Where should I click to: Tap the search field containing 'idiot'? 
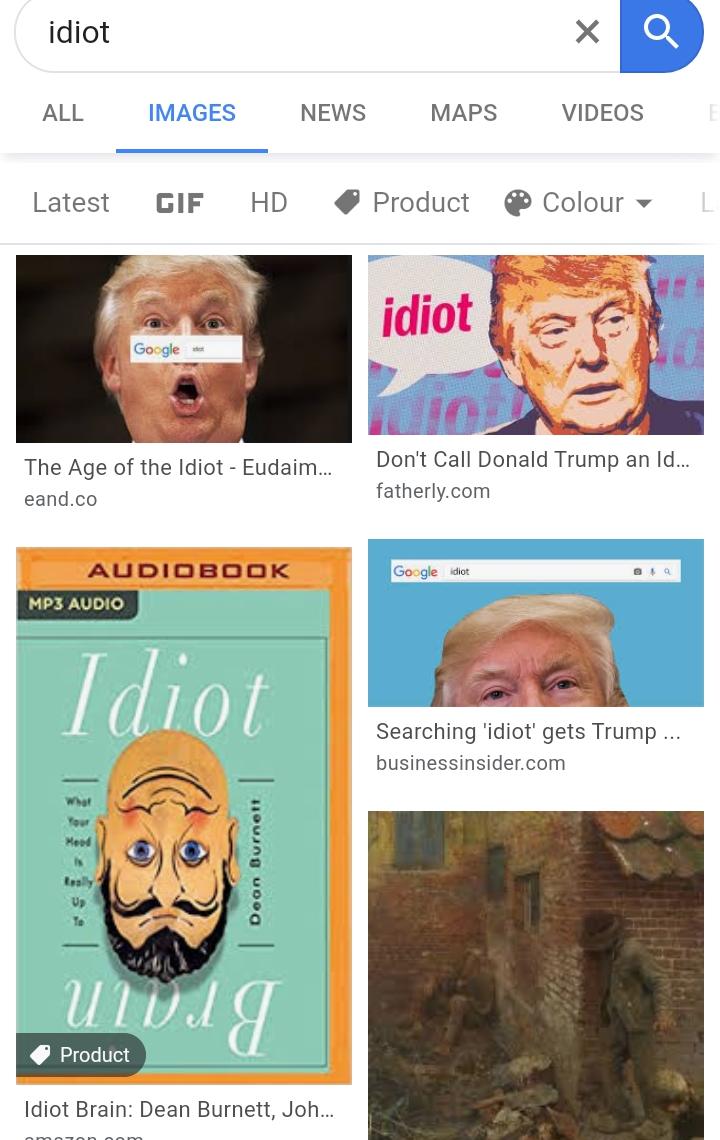click(300, 32)
